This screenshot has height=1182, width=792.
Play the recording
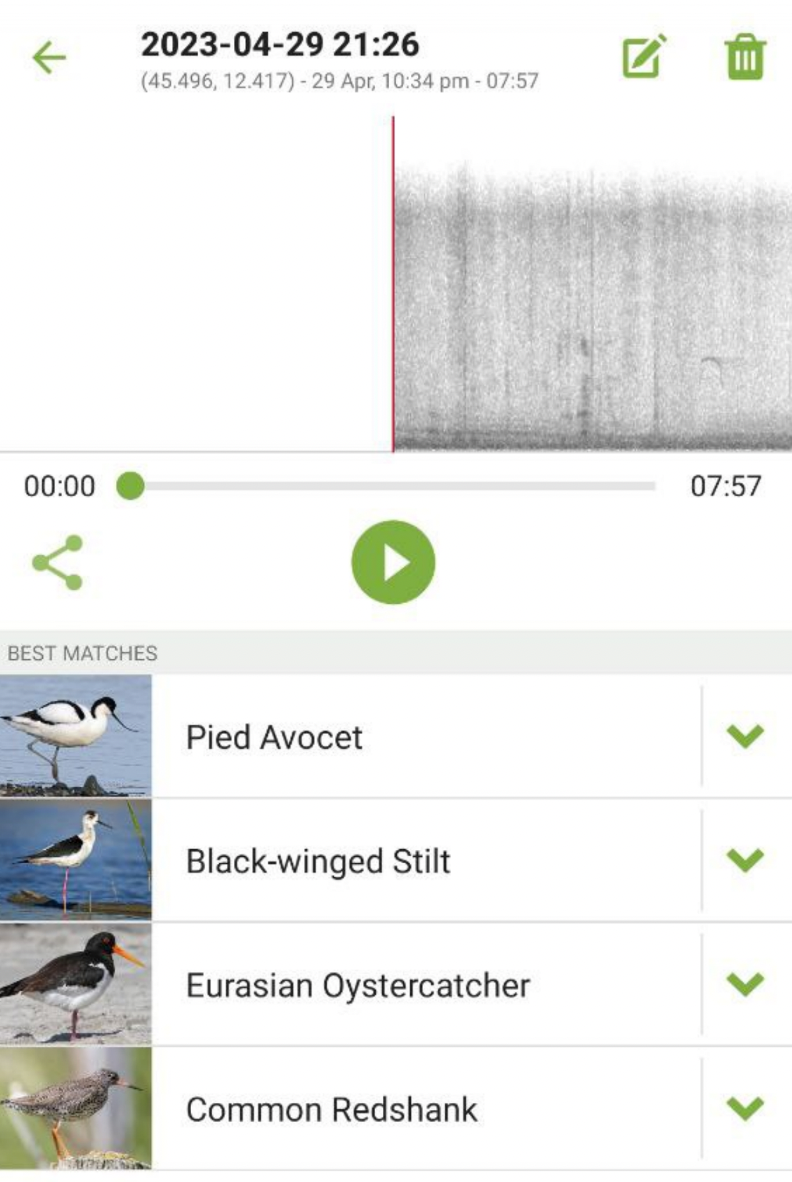coord(393,562)
